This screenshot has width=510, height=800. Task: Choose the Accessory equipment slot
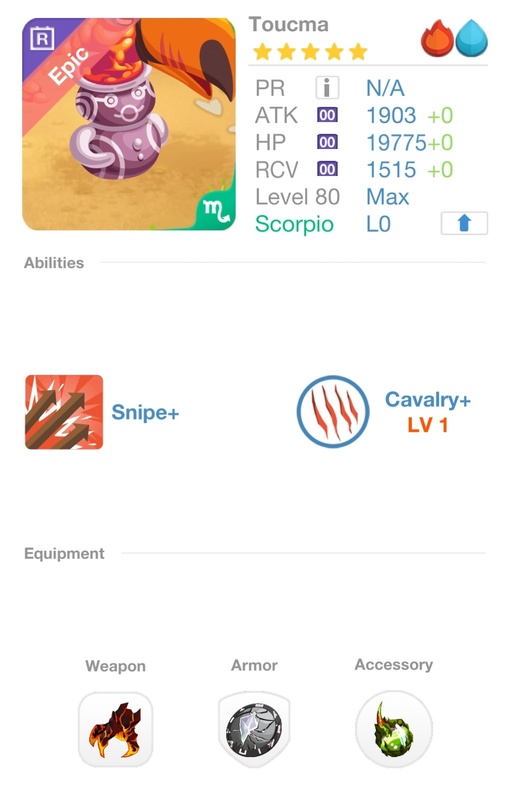coord(394,730)
